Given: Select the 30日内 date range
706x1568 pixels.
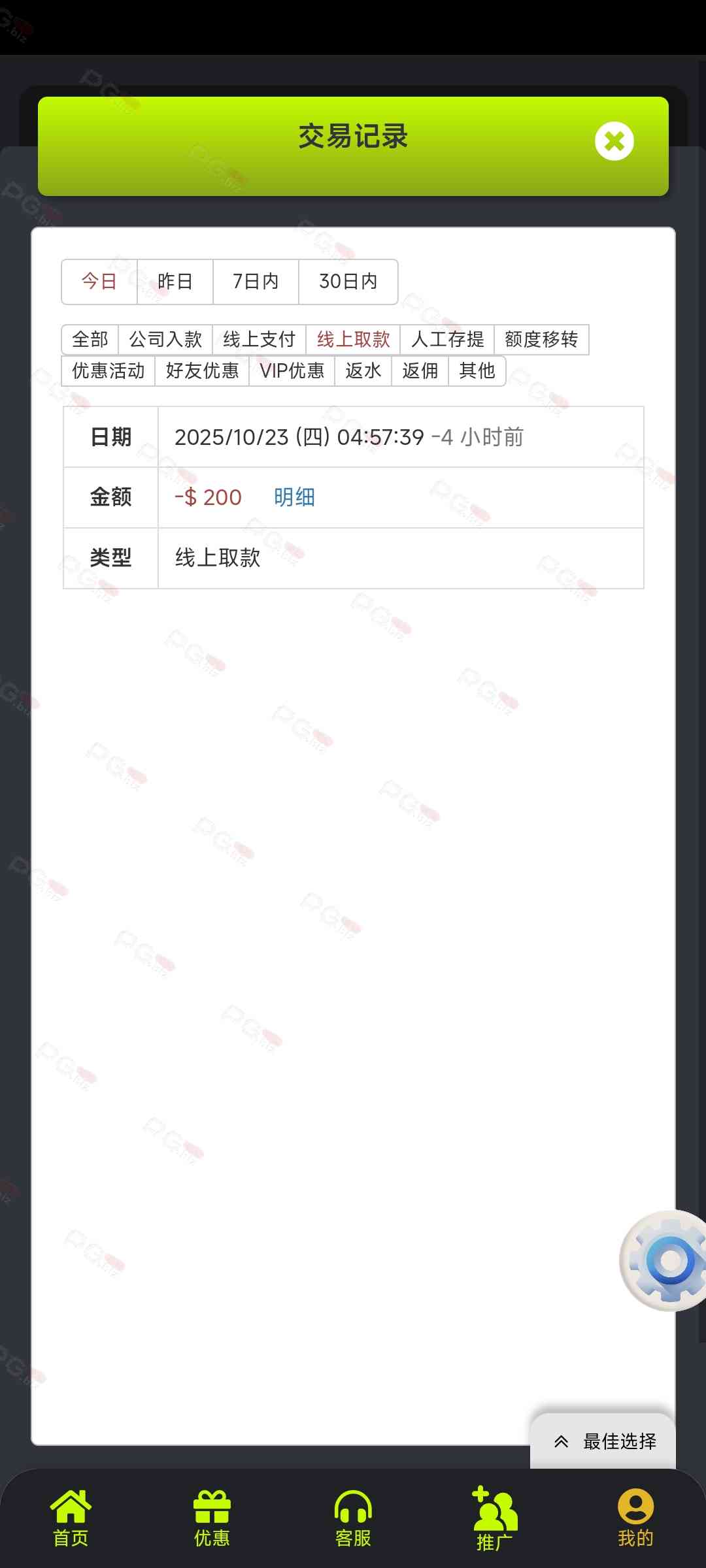Looking at the screenshot, I should [348, 282].
